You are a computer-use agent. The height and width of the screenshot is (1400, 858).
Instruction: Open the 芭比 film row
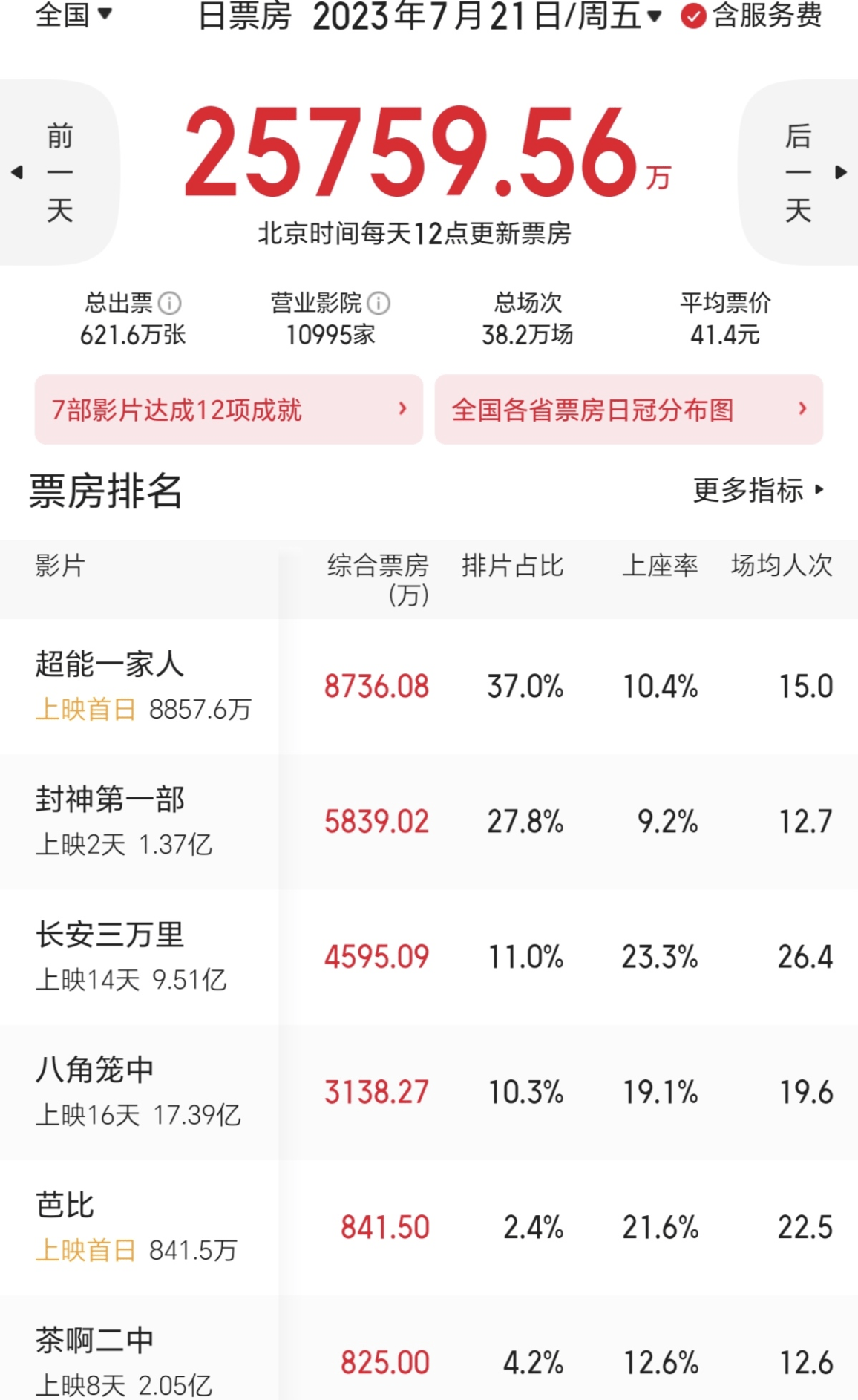pyautogui.click(x=429, y=1228)
